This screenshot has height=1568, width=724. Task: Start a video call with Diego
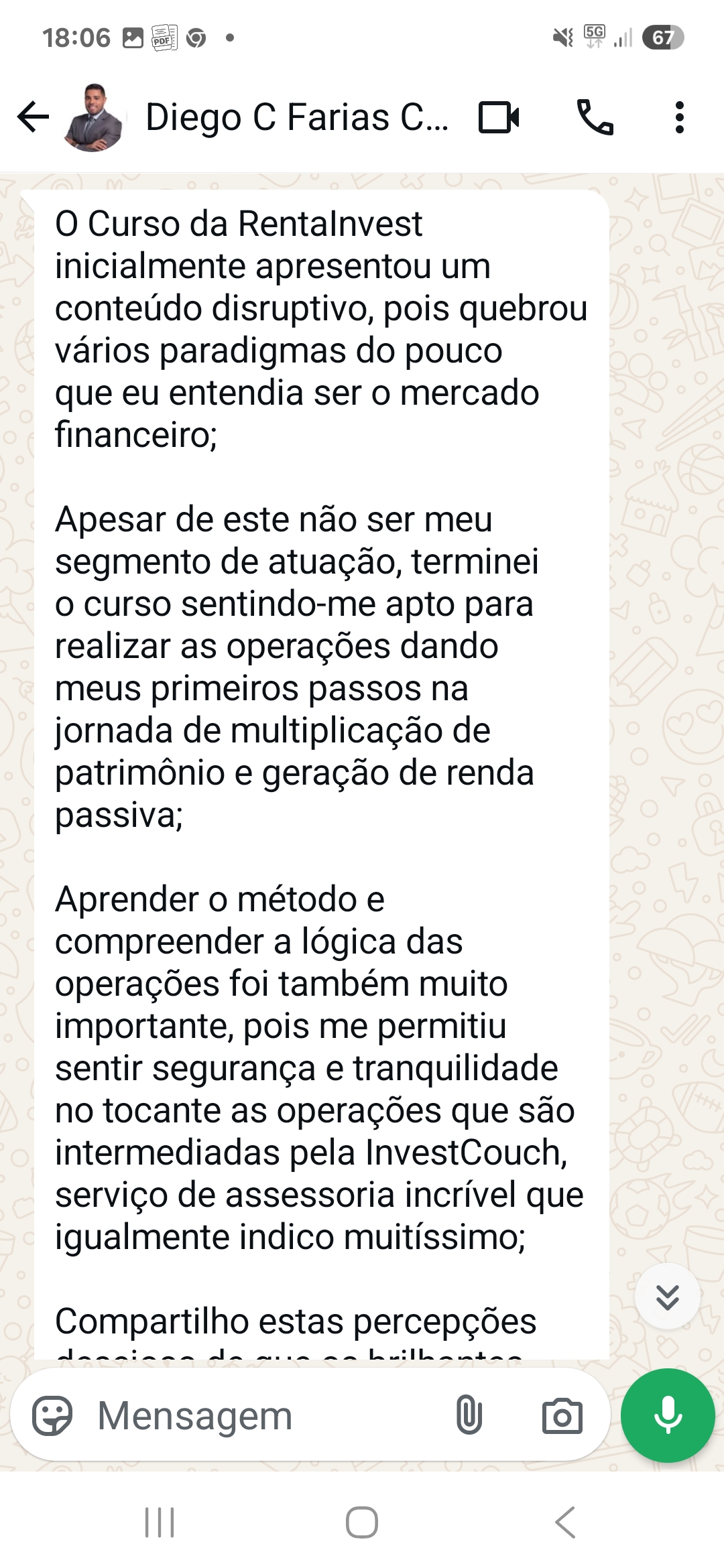[x=499, y=117]
